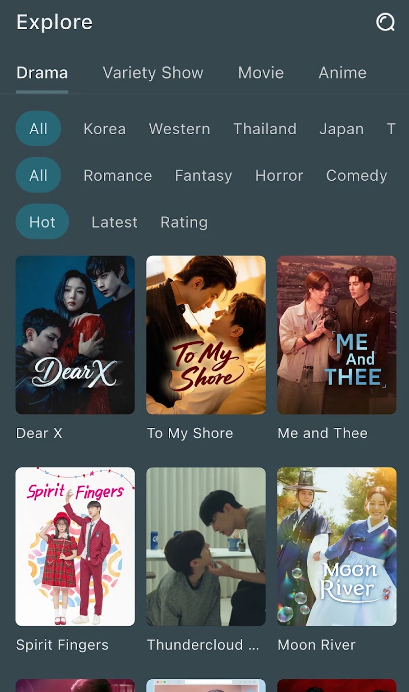Choose the Thailand region filter

click(x=265, y=129)
